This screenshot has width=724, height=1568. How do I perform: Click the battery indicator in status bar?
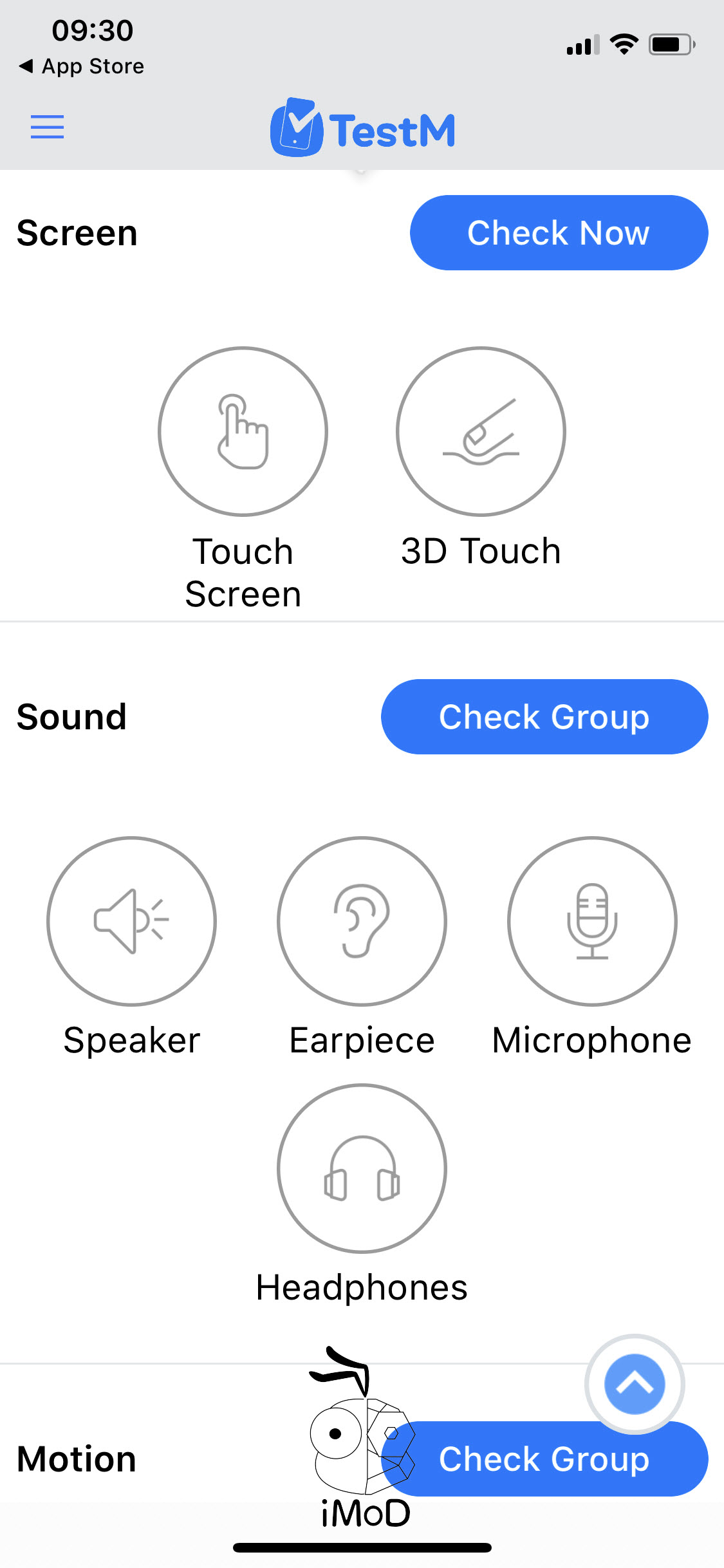671,44
